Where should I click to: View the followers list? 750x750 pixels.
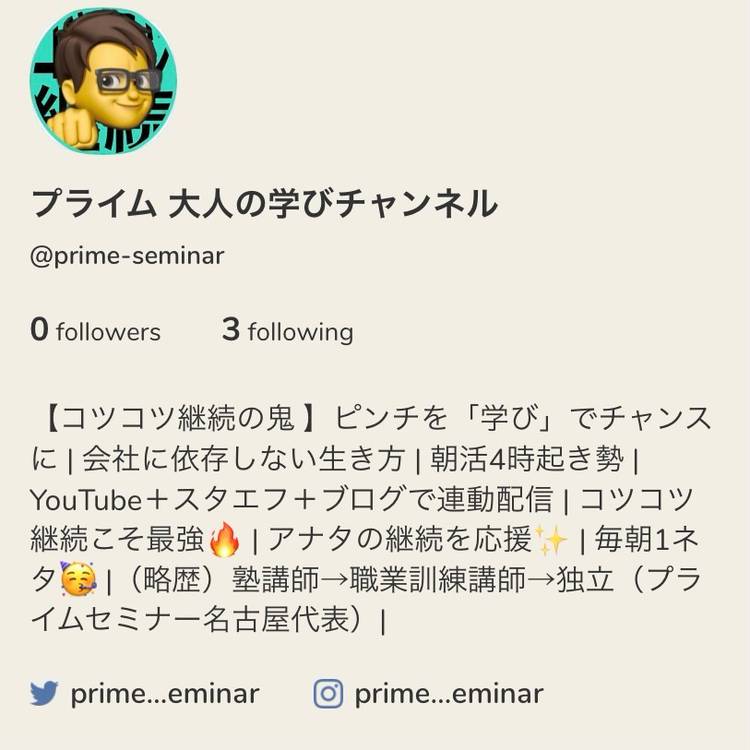point(95,331)
